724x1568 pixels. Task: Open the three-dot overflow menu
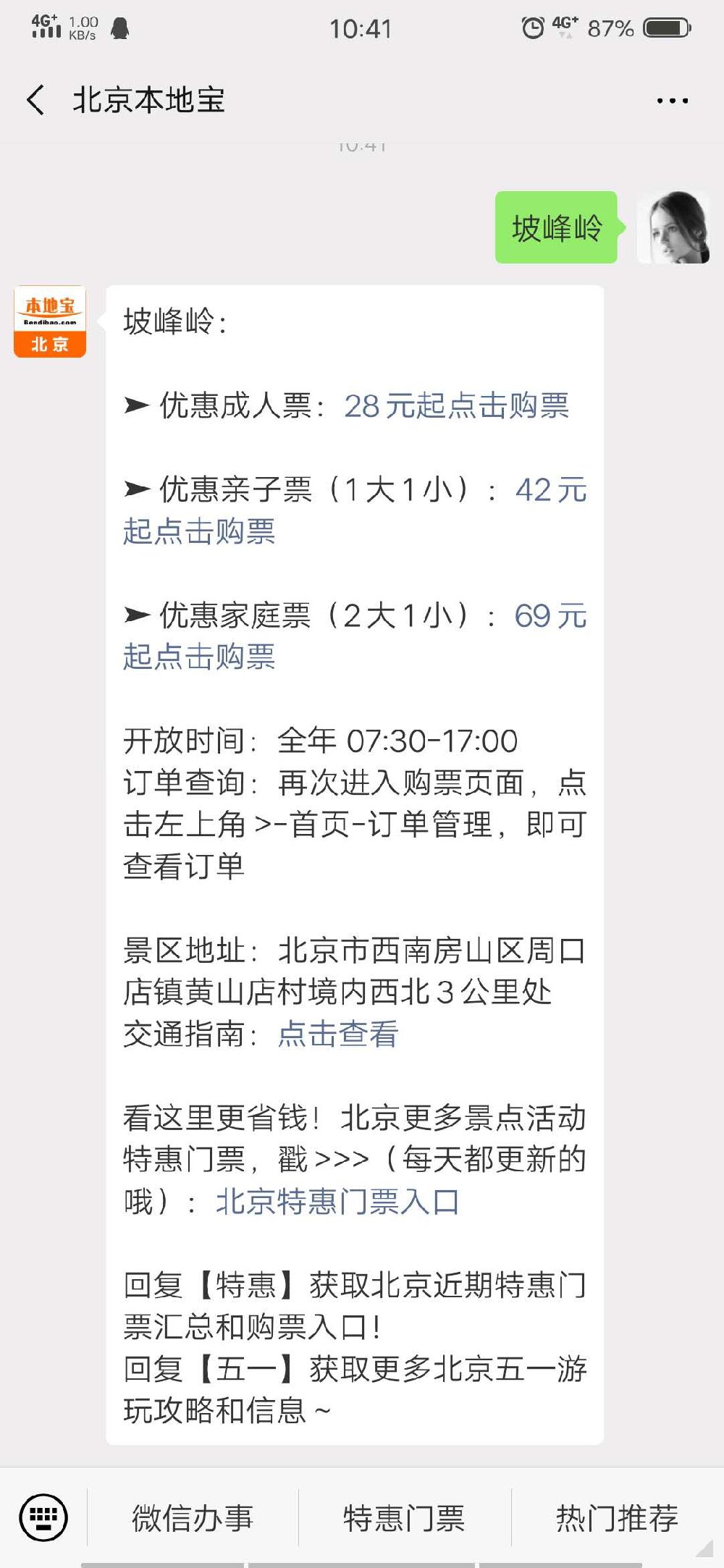click(672, 101)
